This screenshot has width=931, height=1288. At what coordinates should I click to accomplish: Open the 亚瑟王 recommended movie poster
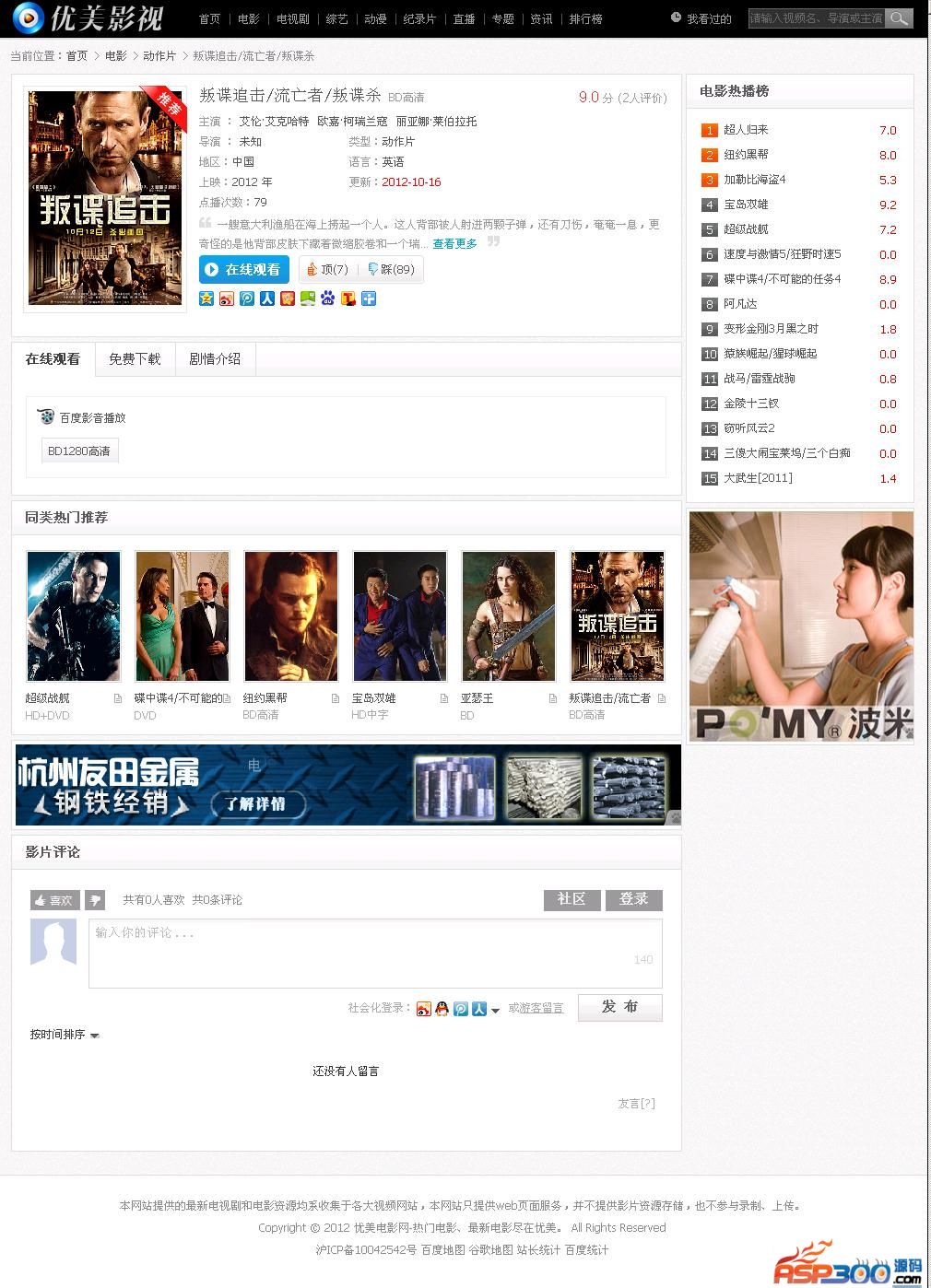(x=509, y=616)
